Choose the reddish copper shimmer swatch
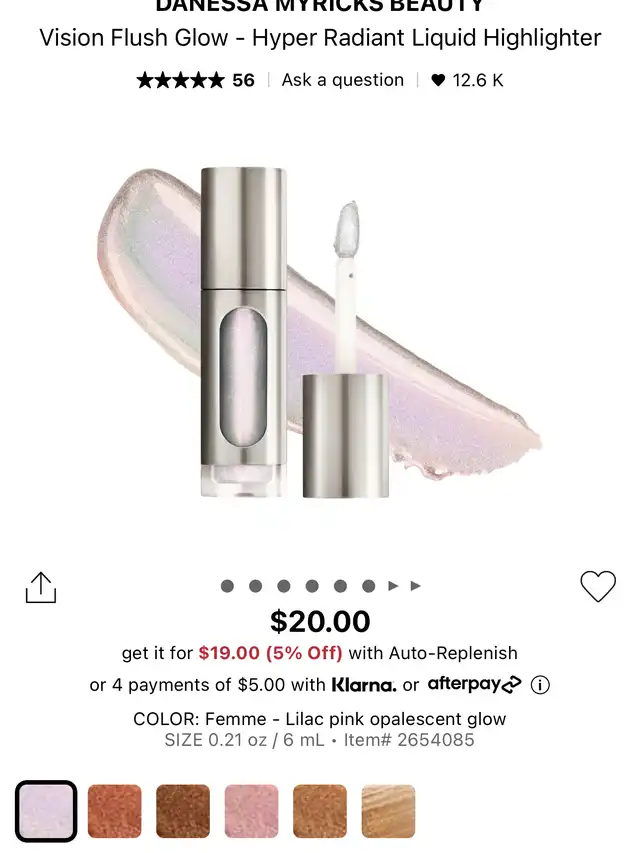 (x=115, y=811)
